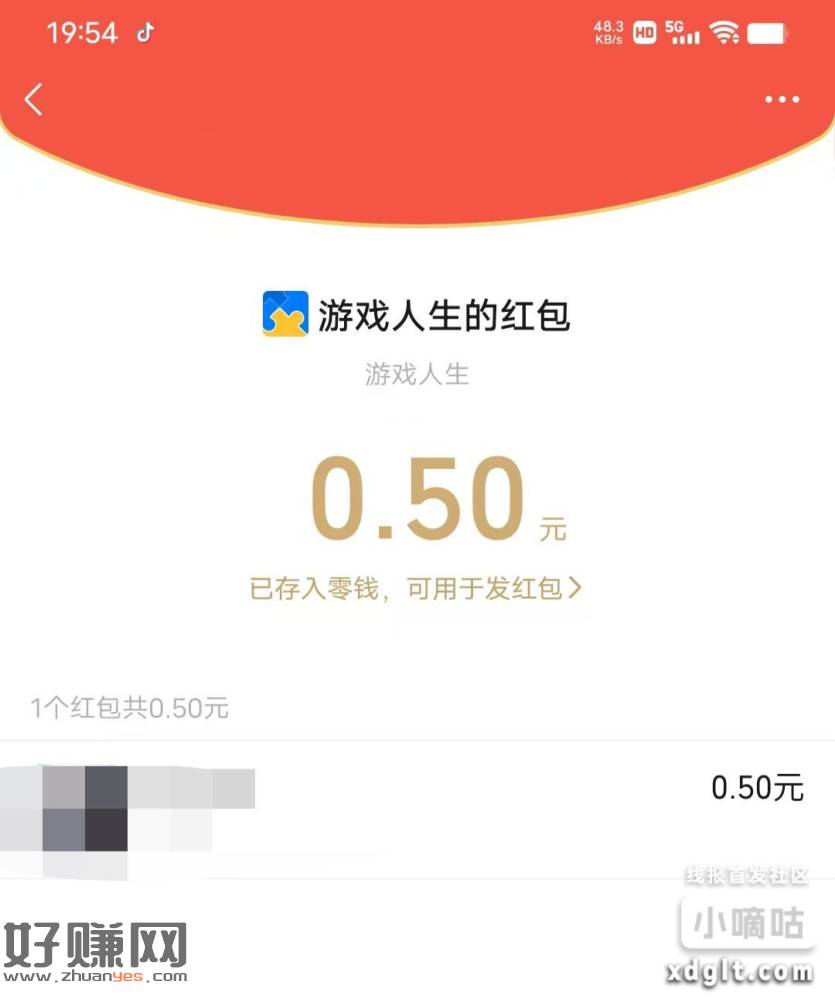Go back using the top-left arrow
The height and width of the screenshot is (1000, 835).
pyautogui.click(x=34, y=99)
